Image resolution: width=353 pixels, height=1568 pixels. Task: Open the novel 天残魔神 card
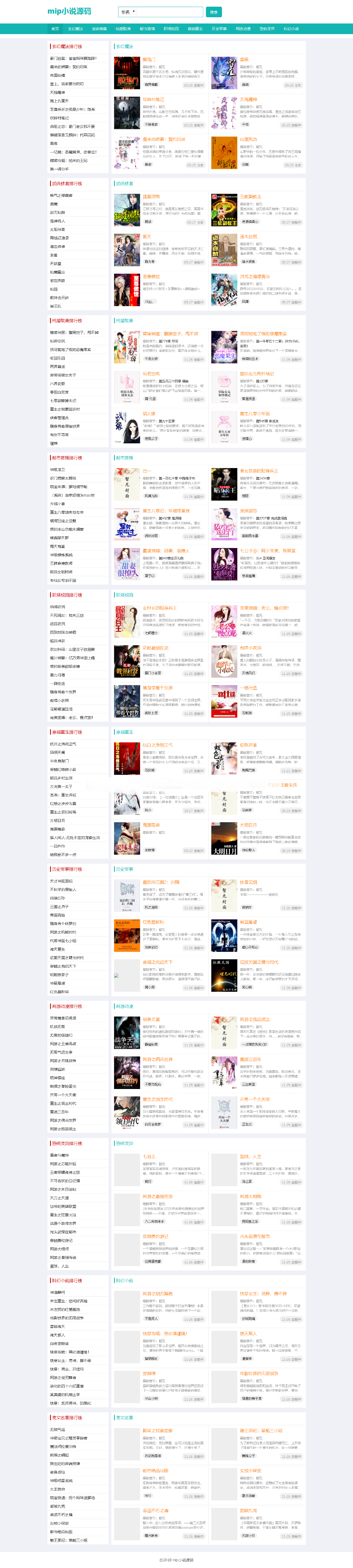coord(248,99)
